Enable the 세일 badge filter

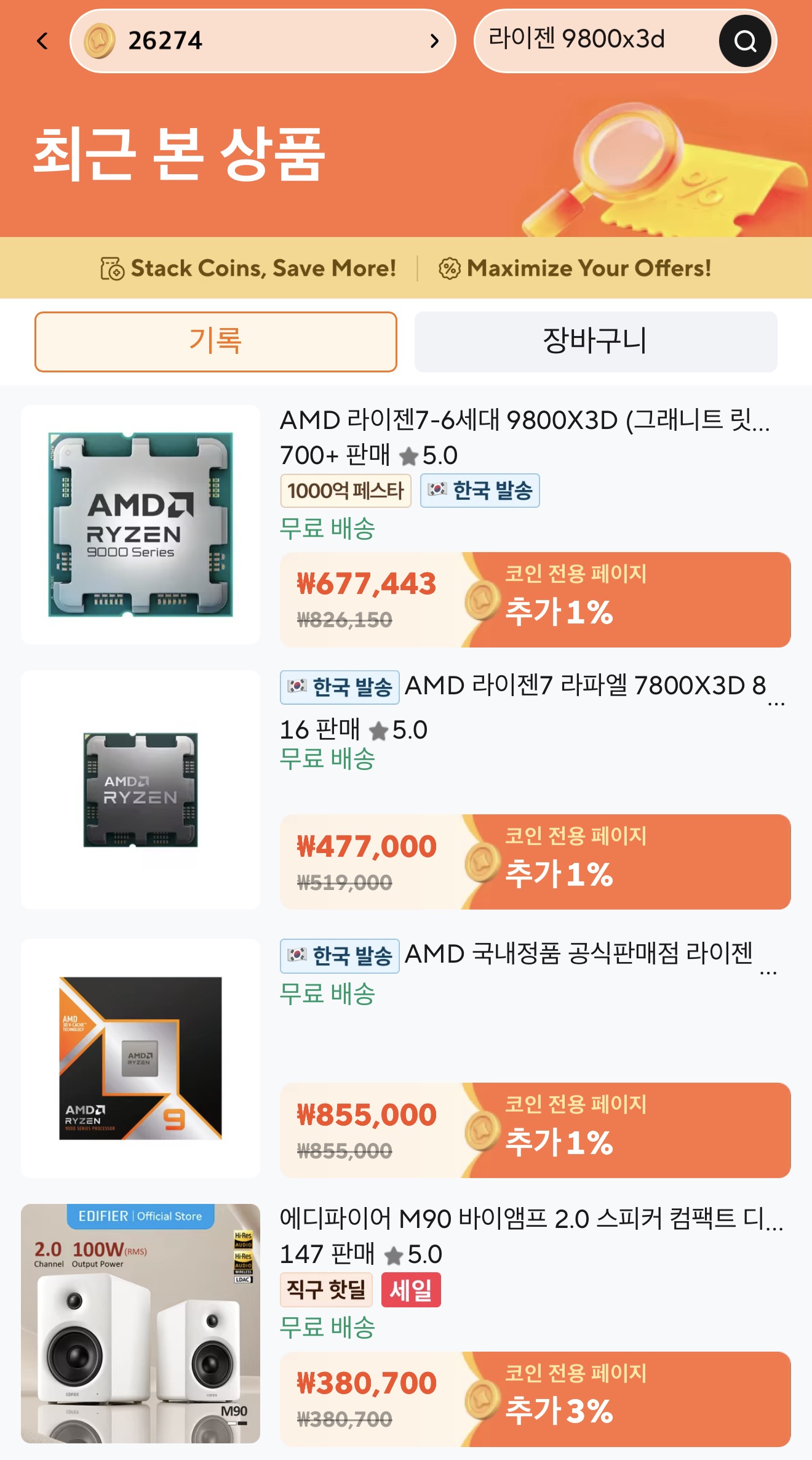tap(412, 1289)
